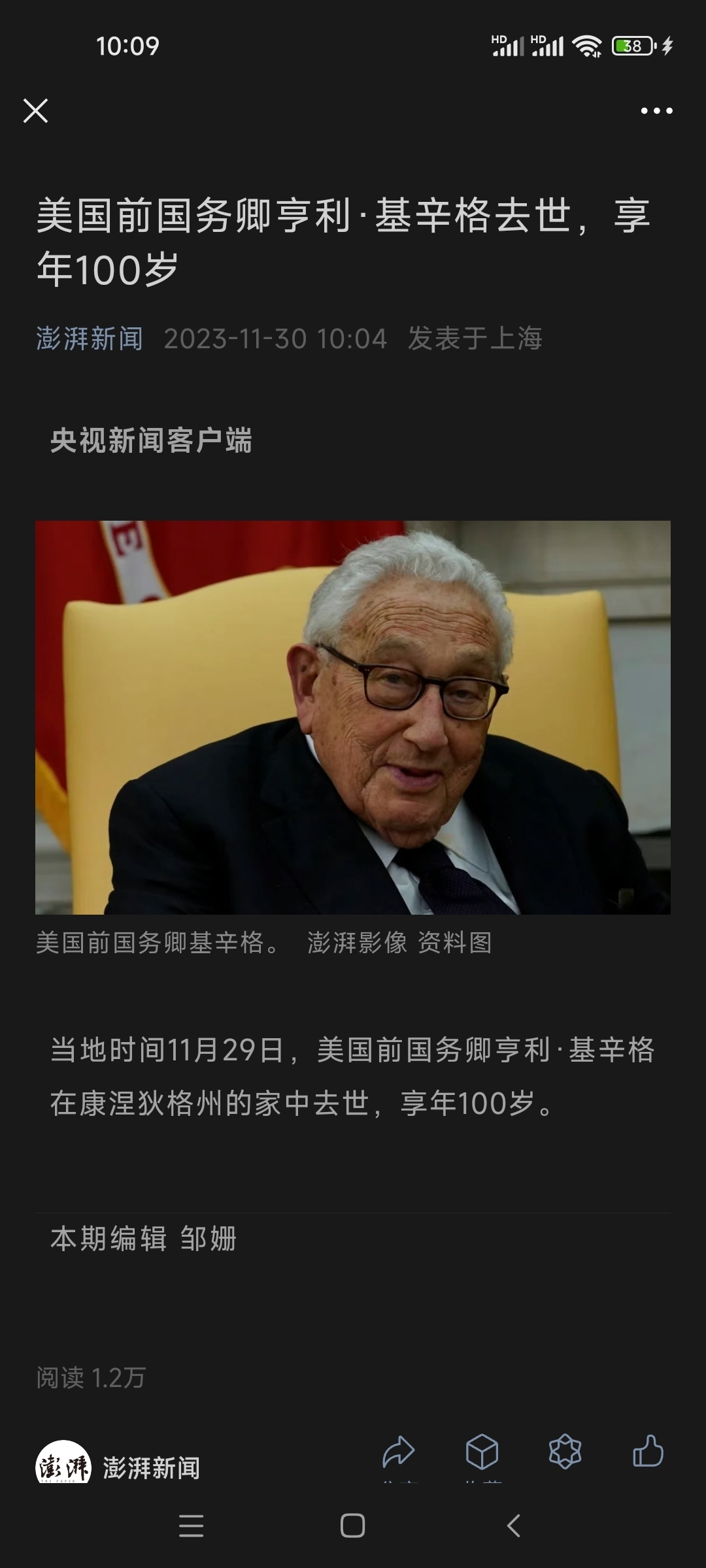View the article photo full screen
The image size is (706, 1568).
pyautogui.click(x=353, y=717)
